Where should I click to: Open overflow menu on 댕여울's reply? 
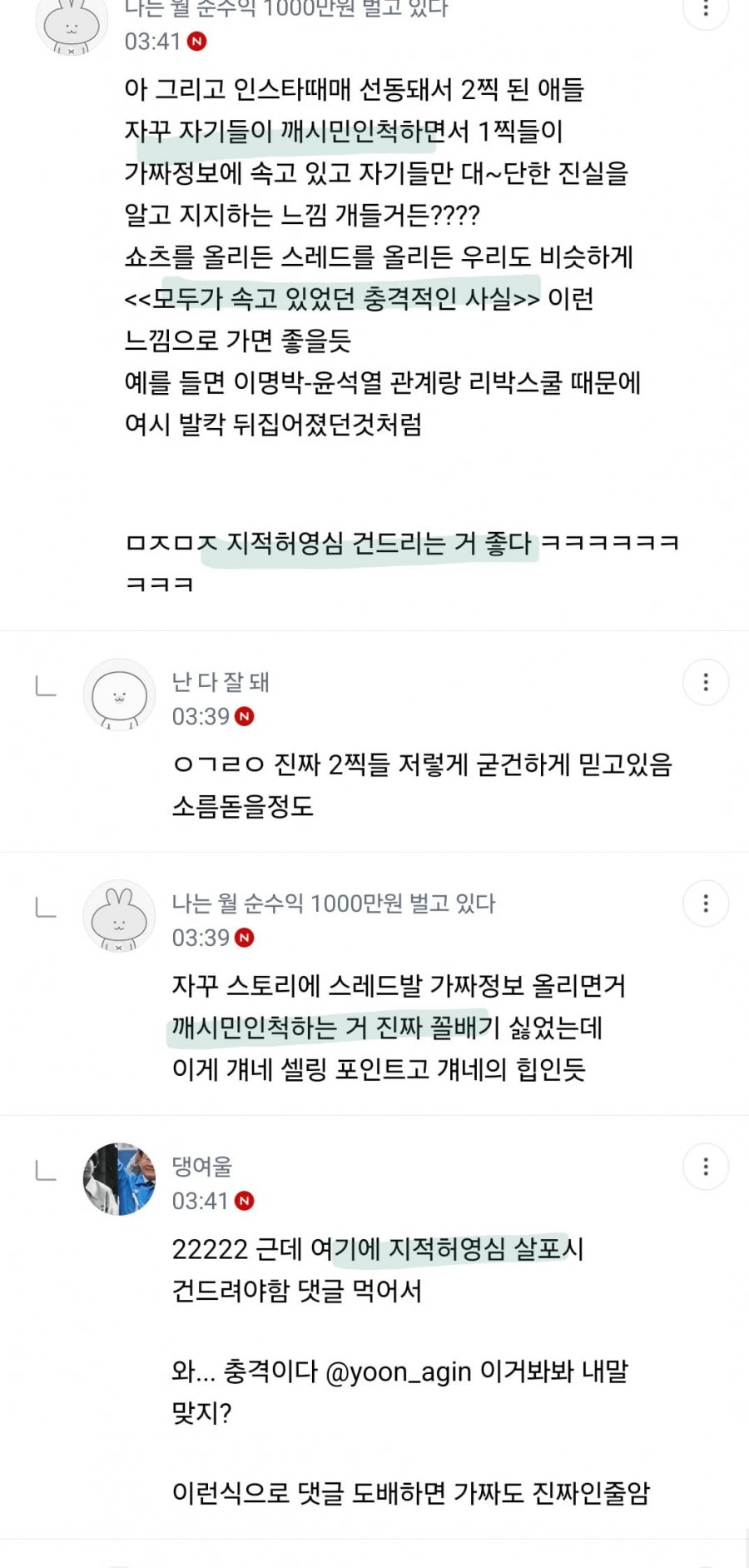pos(705,1167)
